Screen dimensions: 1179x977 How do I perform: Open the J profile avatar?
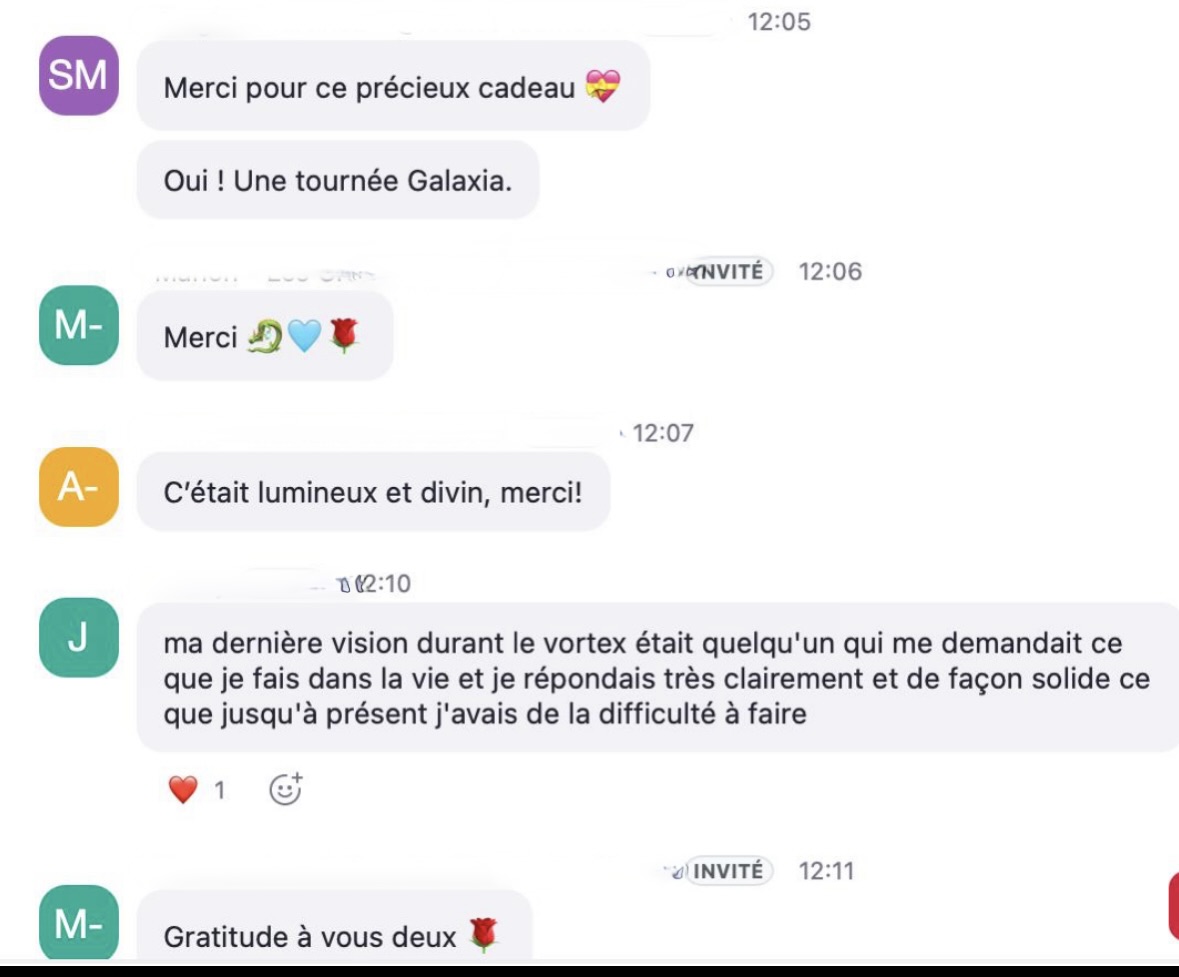click(x=78, y=637)
